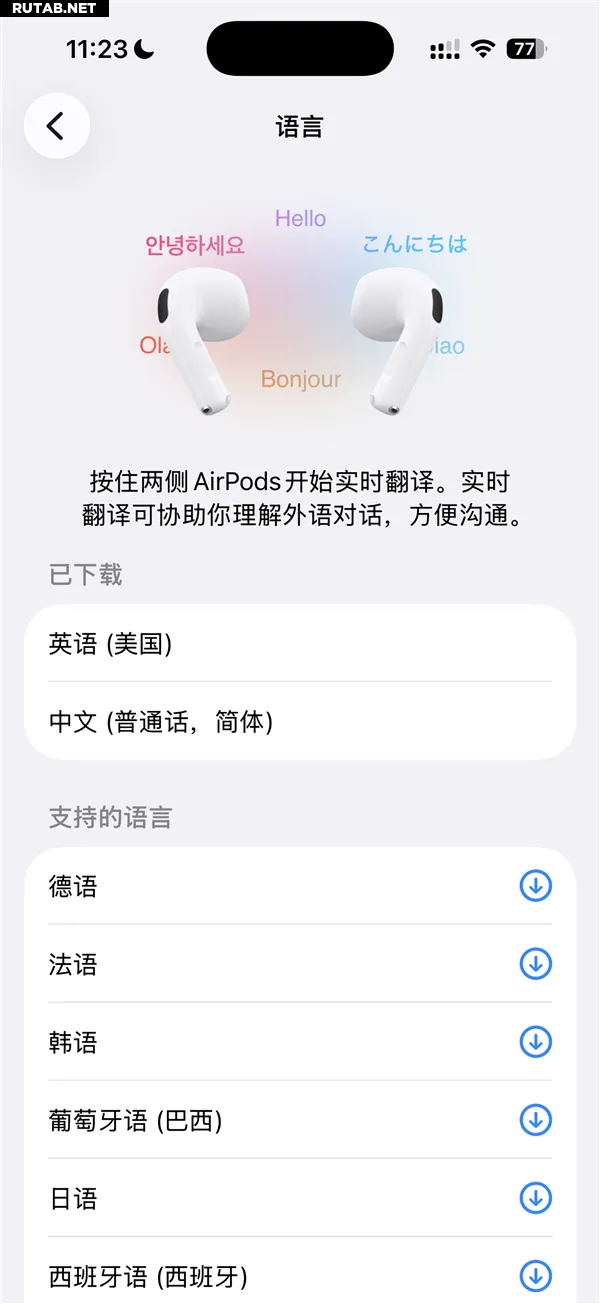Open the downloaded 中文 (普通话，简体) row
Image resolution: width=600 pixels, height=1304 pixels.
coord(300,722)
